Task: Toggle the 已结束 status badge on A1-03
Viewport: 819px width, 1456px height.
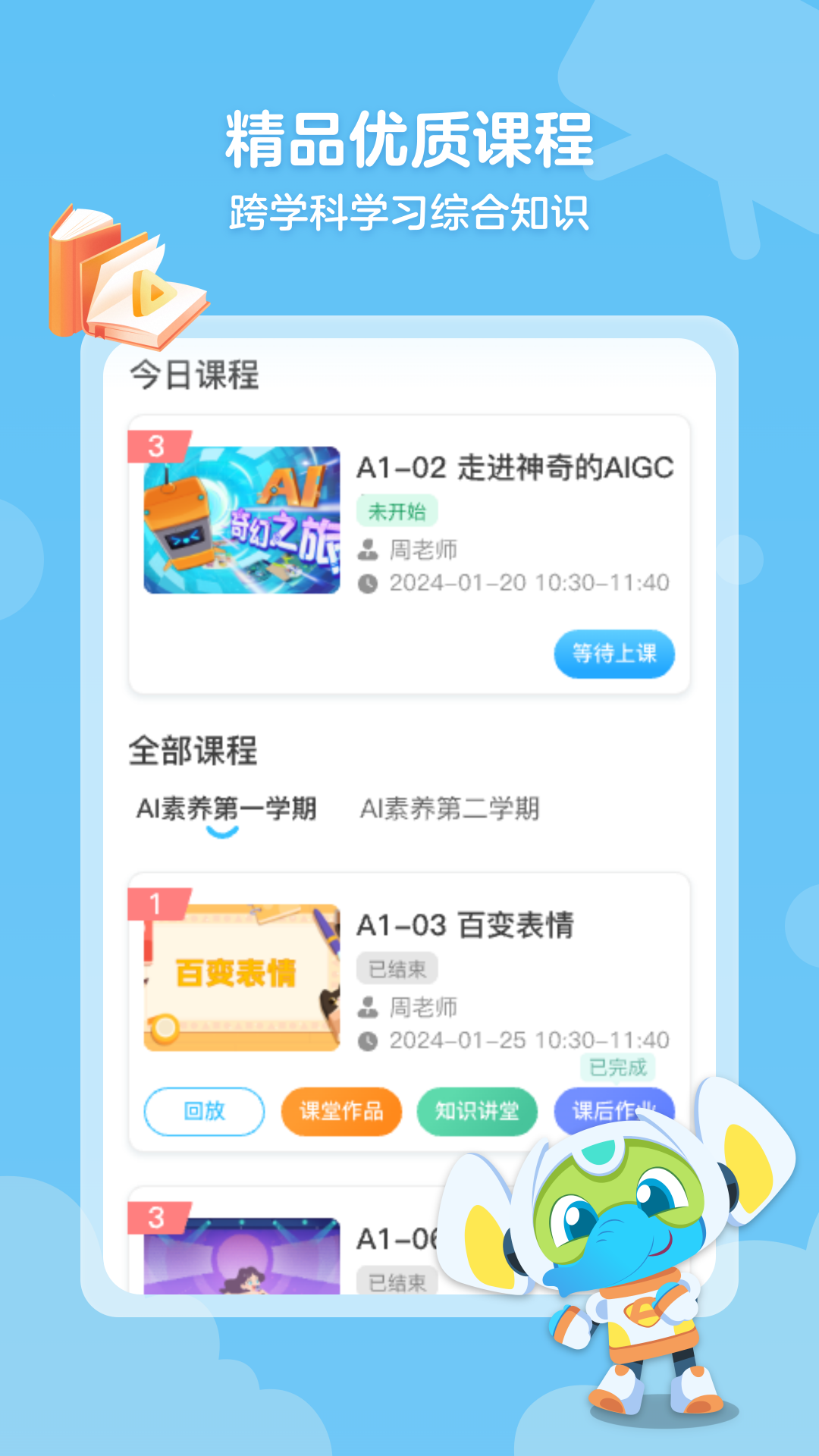Action: pyautogui.click(x=397, y=968)
